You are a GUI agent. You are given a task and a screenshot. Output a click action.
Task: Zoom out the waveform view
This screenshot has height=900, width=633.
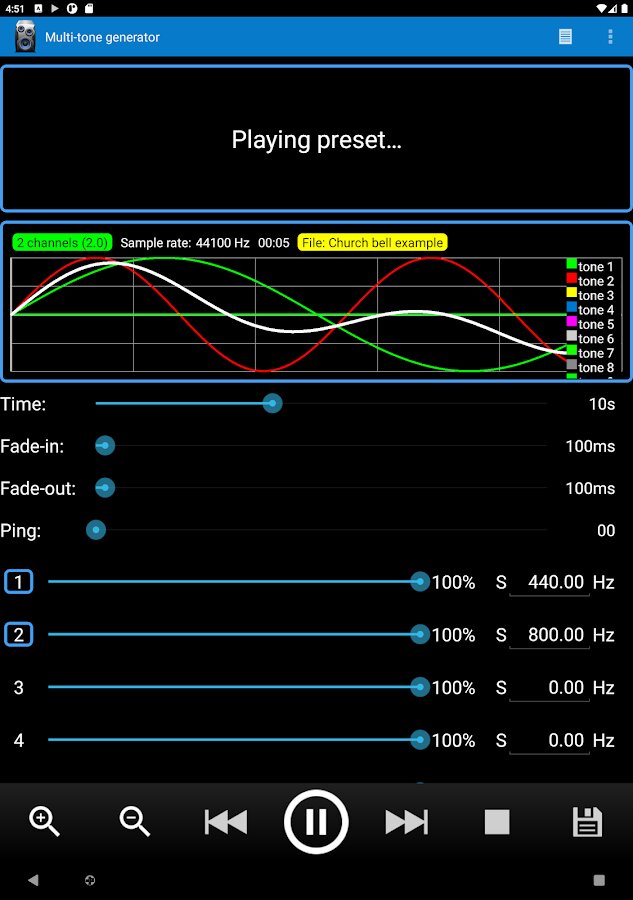[x=135, y=821]
